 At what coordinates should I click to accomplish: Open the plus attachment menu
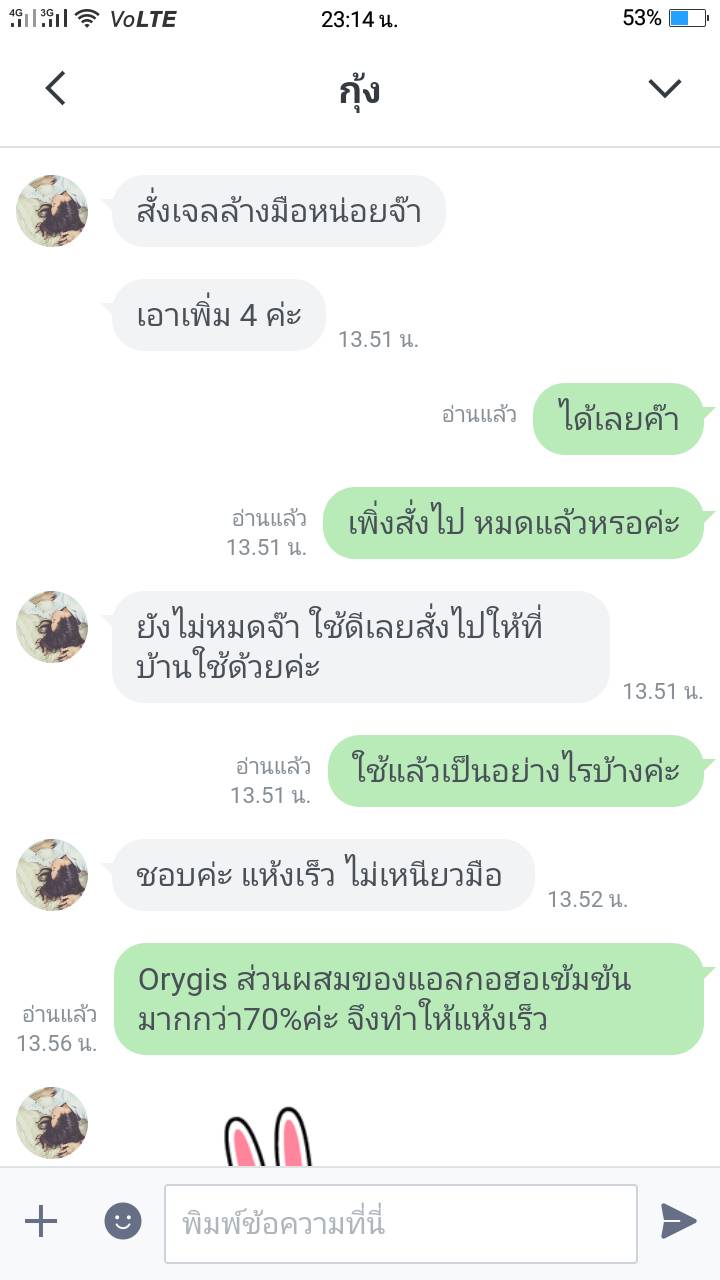point(41,1221)
